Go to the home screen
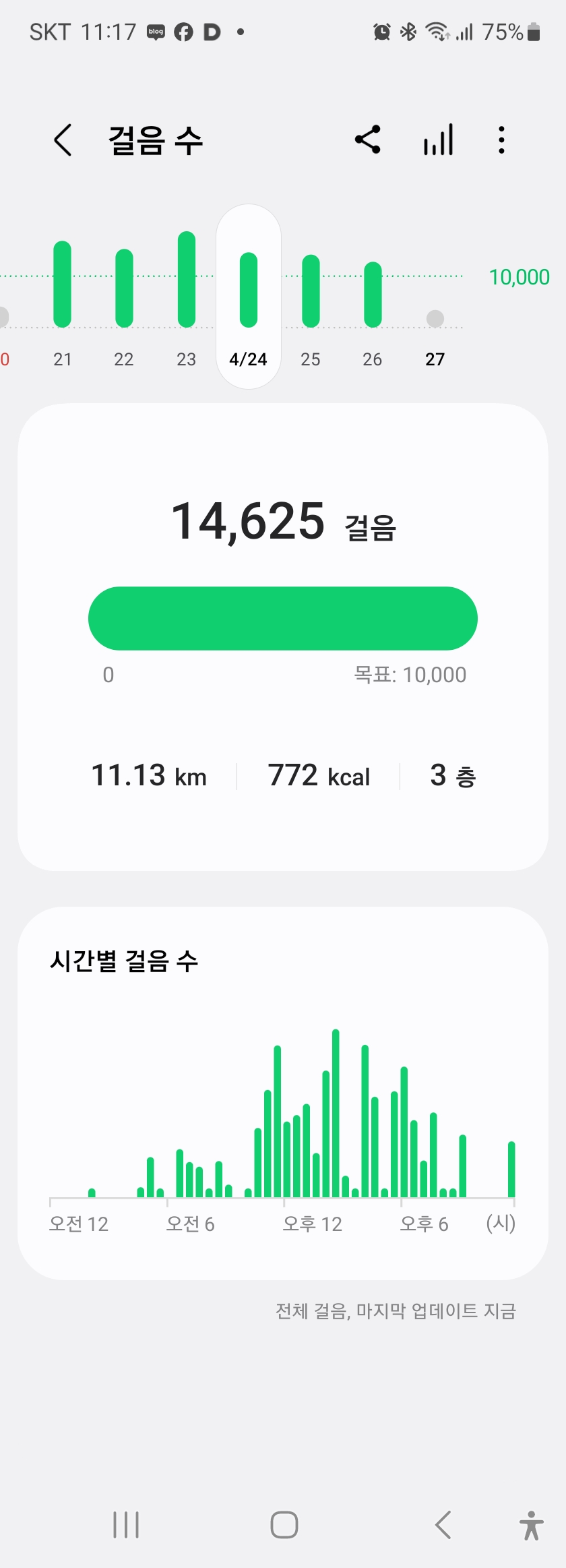 [x=284, y=1525]
